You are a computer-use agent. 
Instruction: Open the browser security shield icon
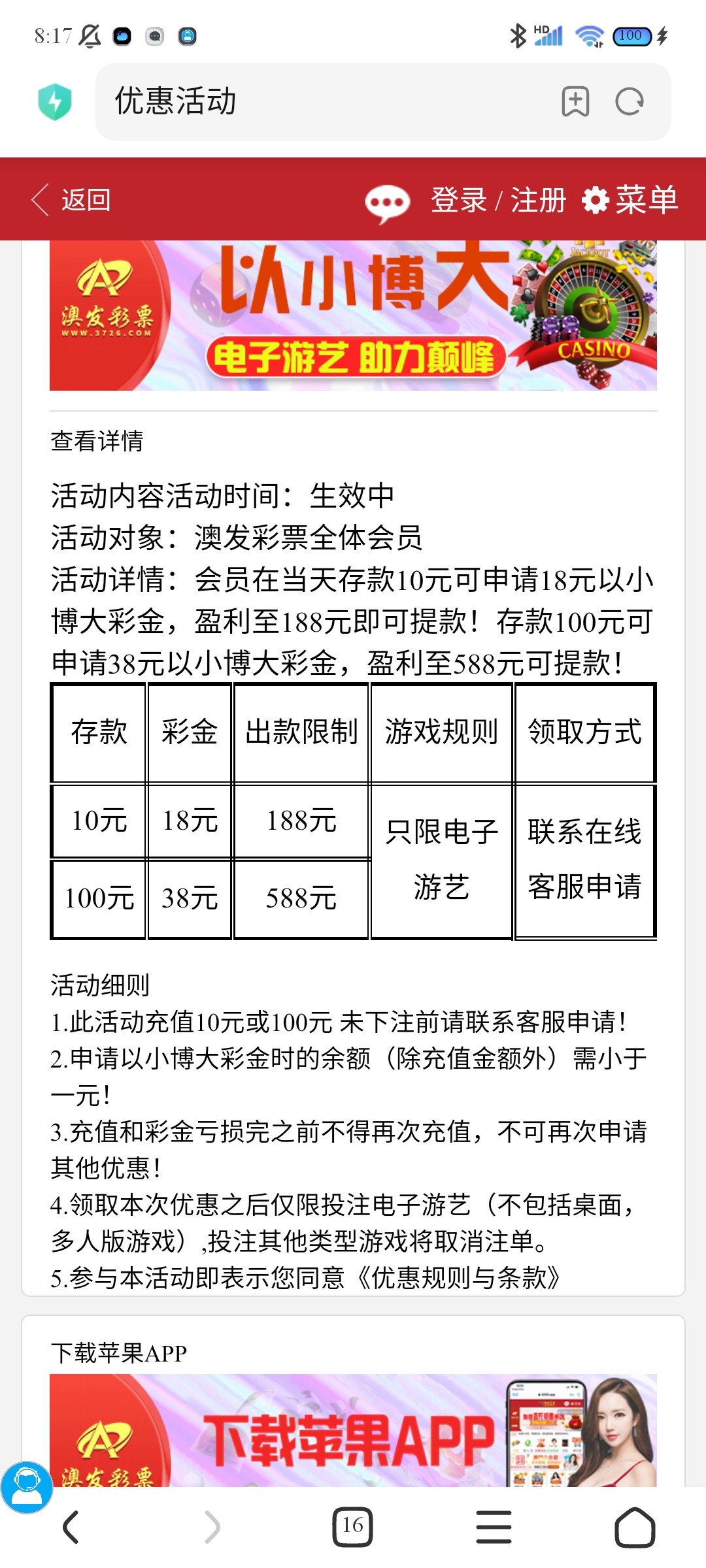(55, 102)
